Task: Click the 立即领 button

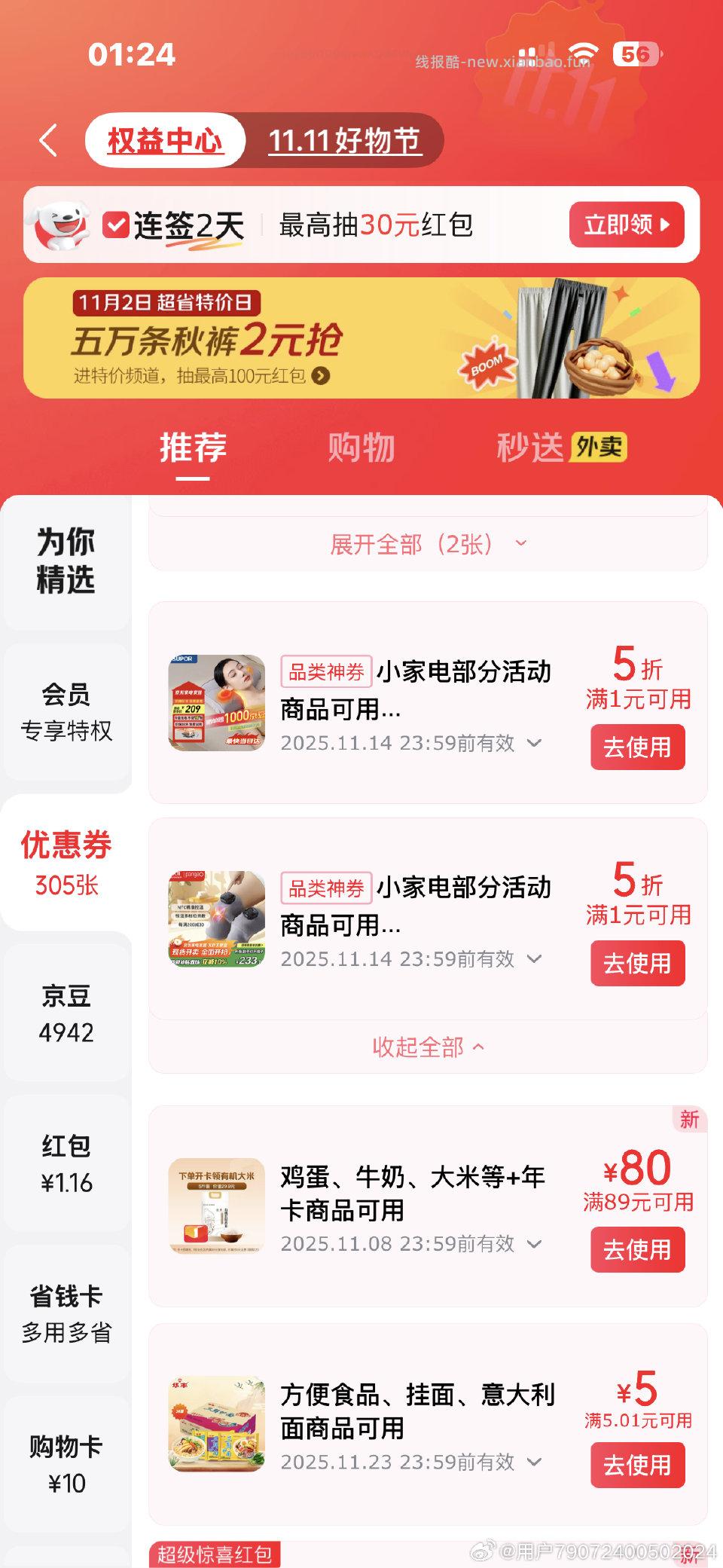Action: coord(624,225)
